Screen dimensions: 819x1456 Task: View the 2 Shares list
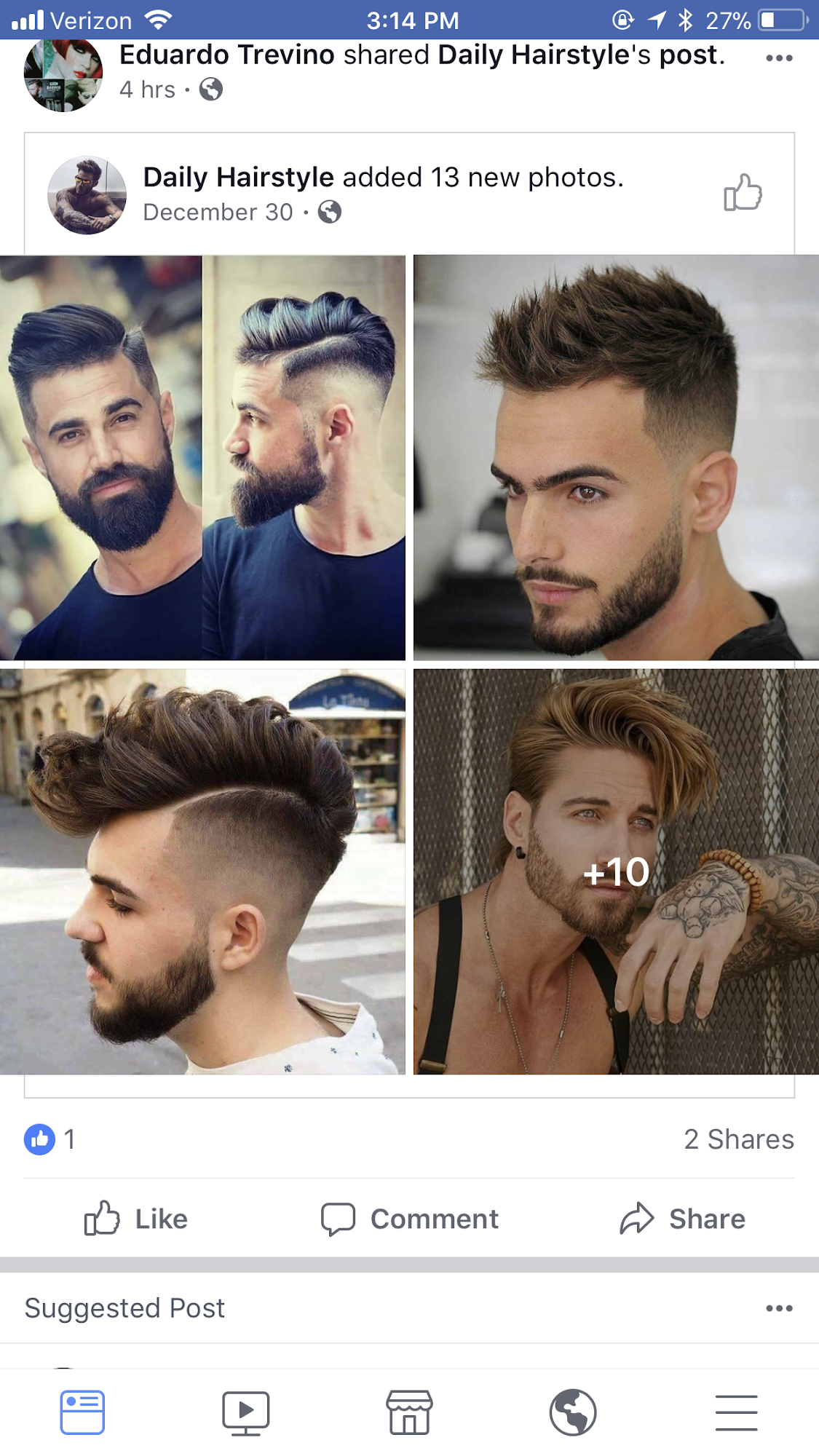(x=738, y=1139)
